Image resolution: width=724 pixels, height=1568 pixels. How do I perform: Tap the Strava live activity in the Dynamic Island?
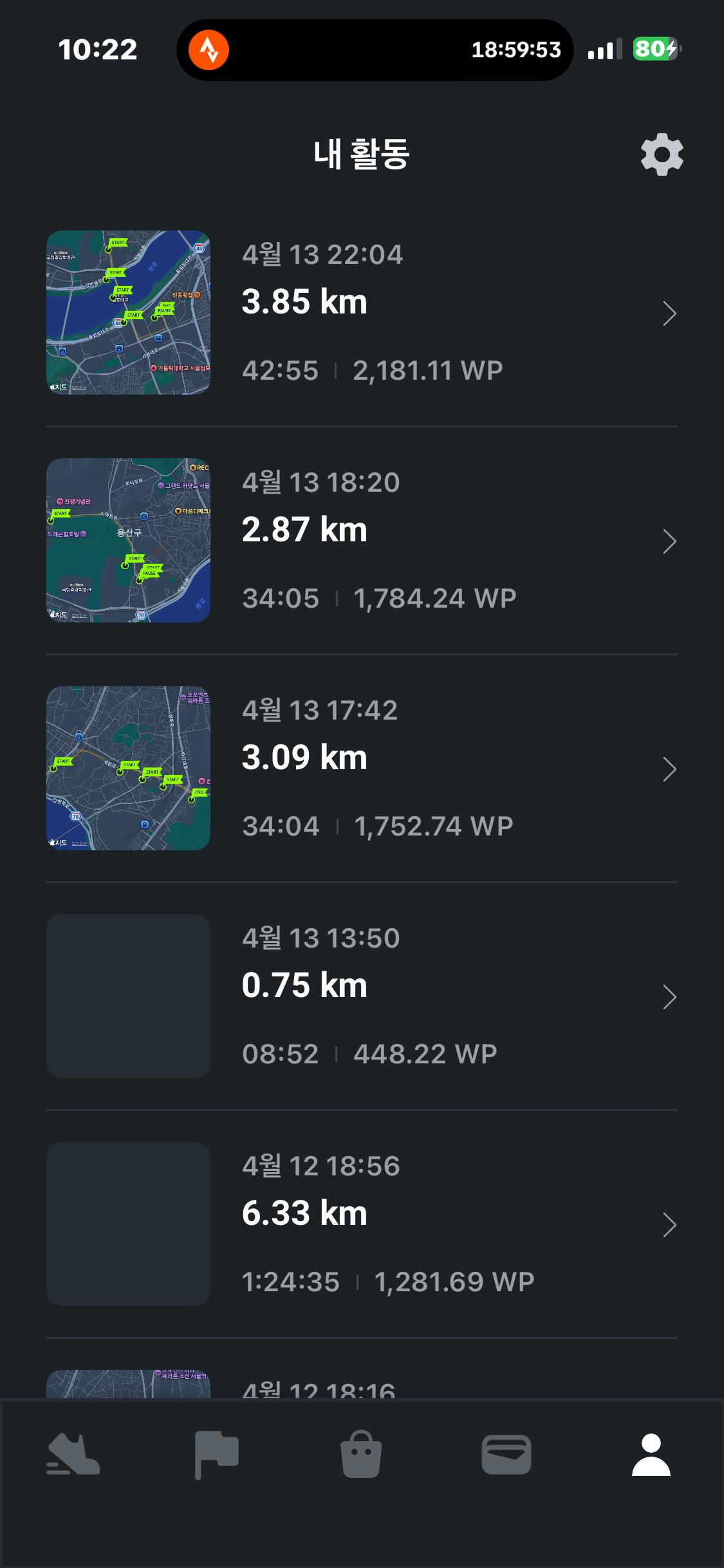pos(209,50)
